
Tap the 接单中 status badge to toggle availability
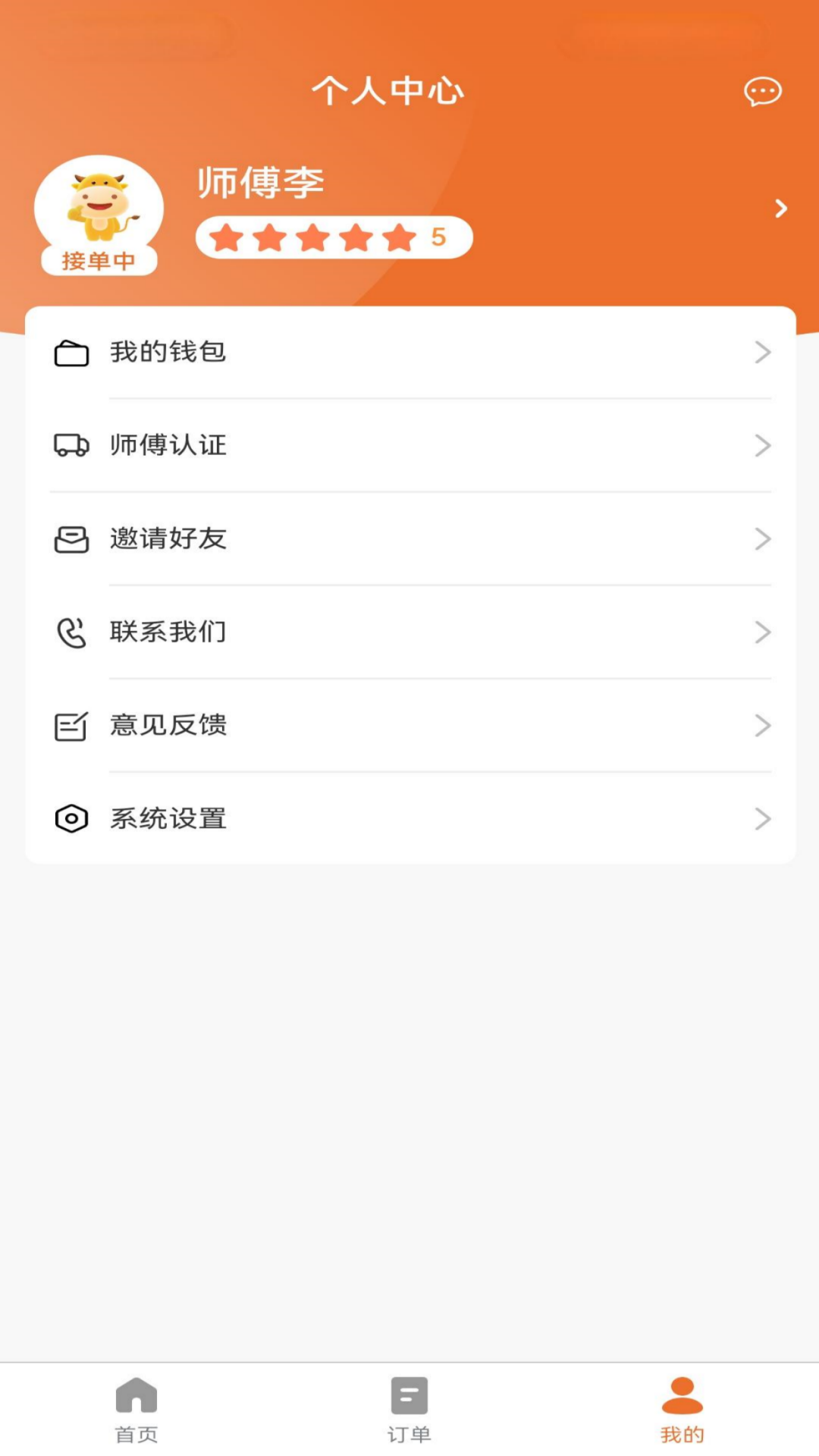[x=99, y=261]
